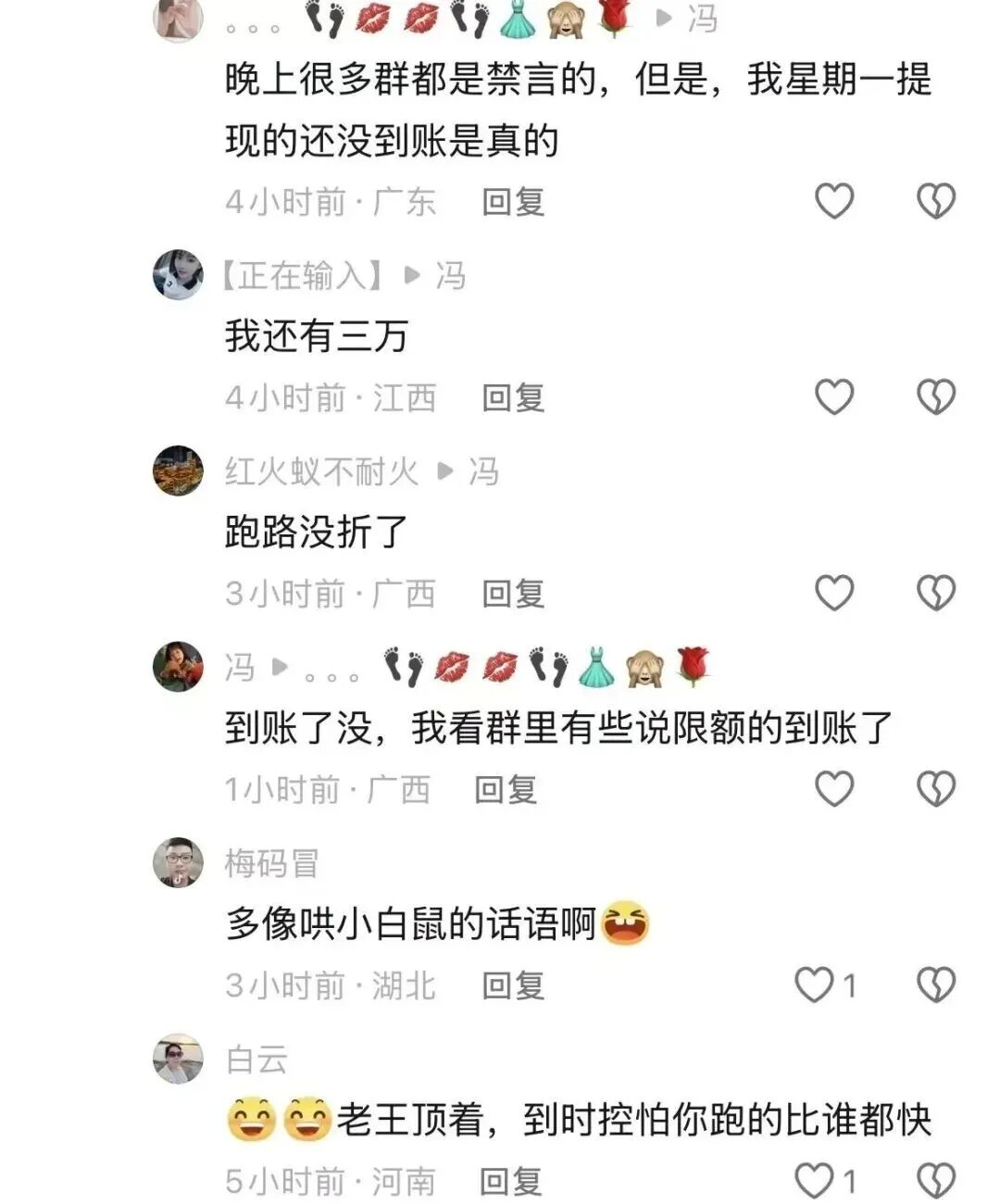Open 红火蚁不耐火's username
Image resolution: width=1000 pixels, height=1204 pixels.
coord(321,471)
